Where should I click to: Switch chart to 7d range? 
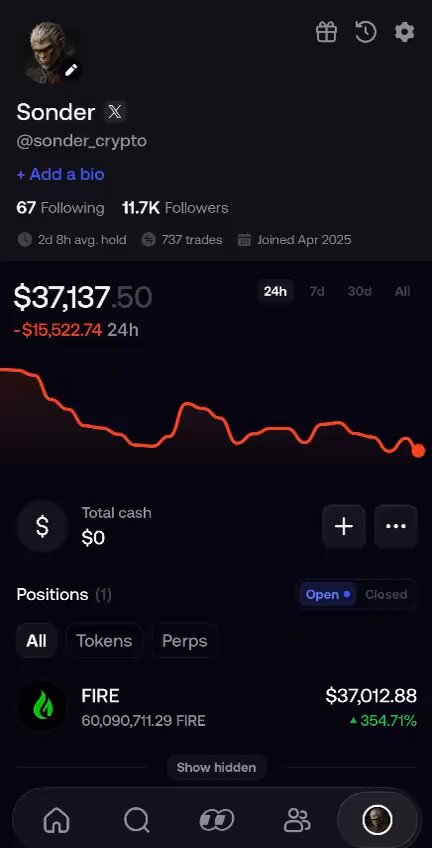pos(317,291)
